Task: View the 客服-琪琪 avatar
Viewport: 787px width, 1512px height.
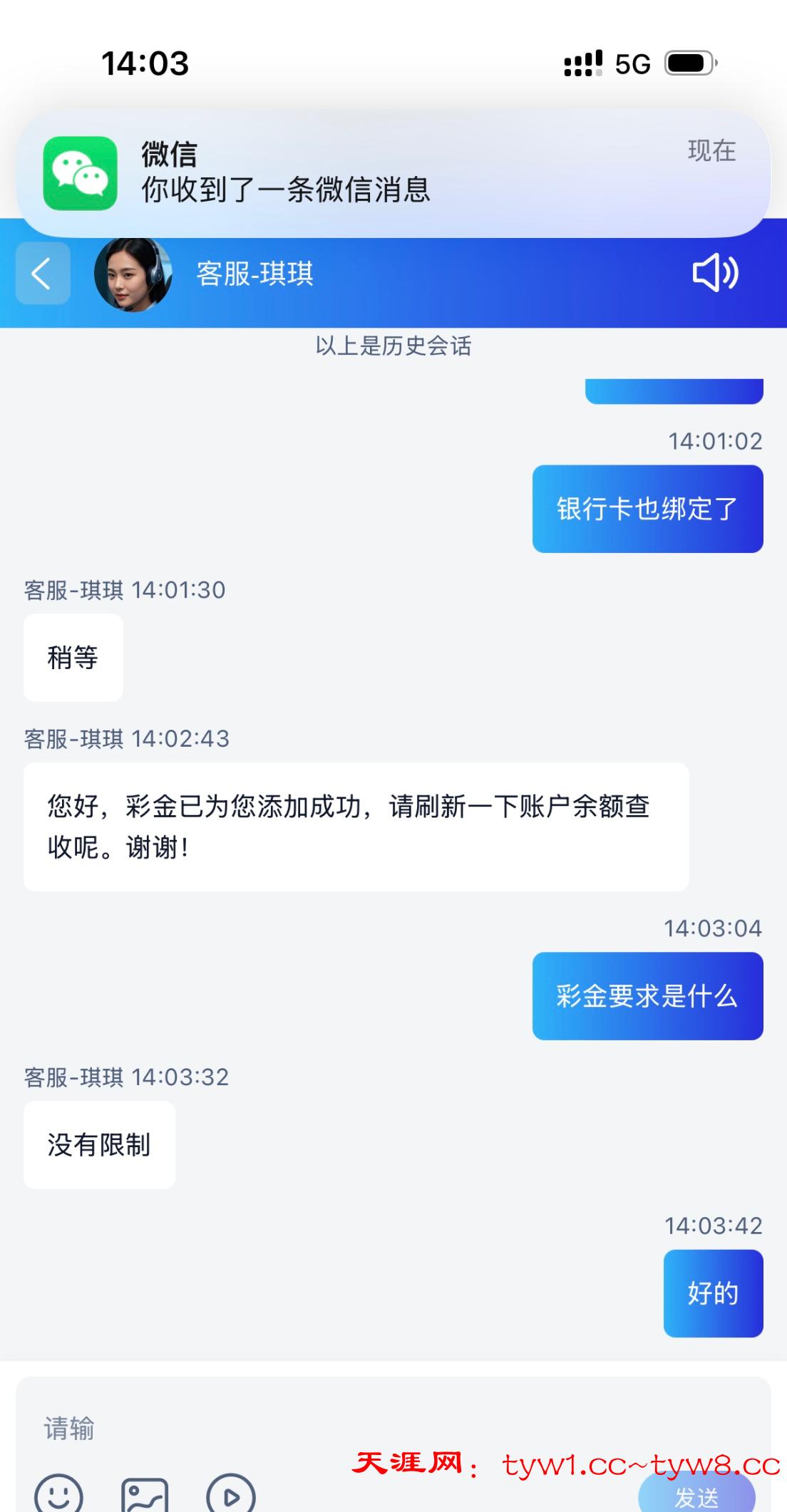Action: pos(133,274)
